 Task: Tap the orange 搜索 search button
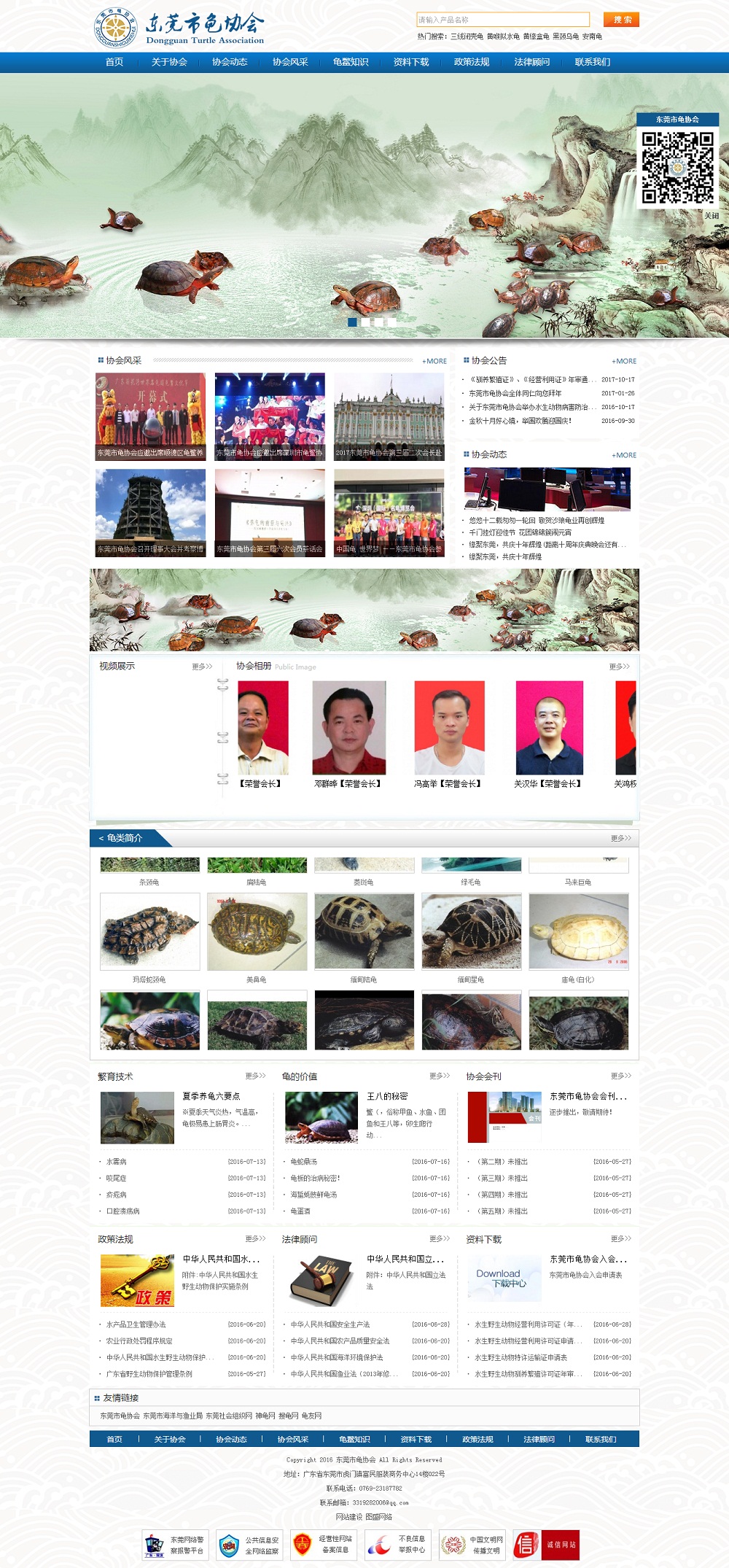coord(621,20)
